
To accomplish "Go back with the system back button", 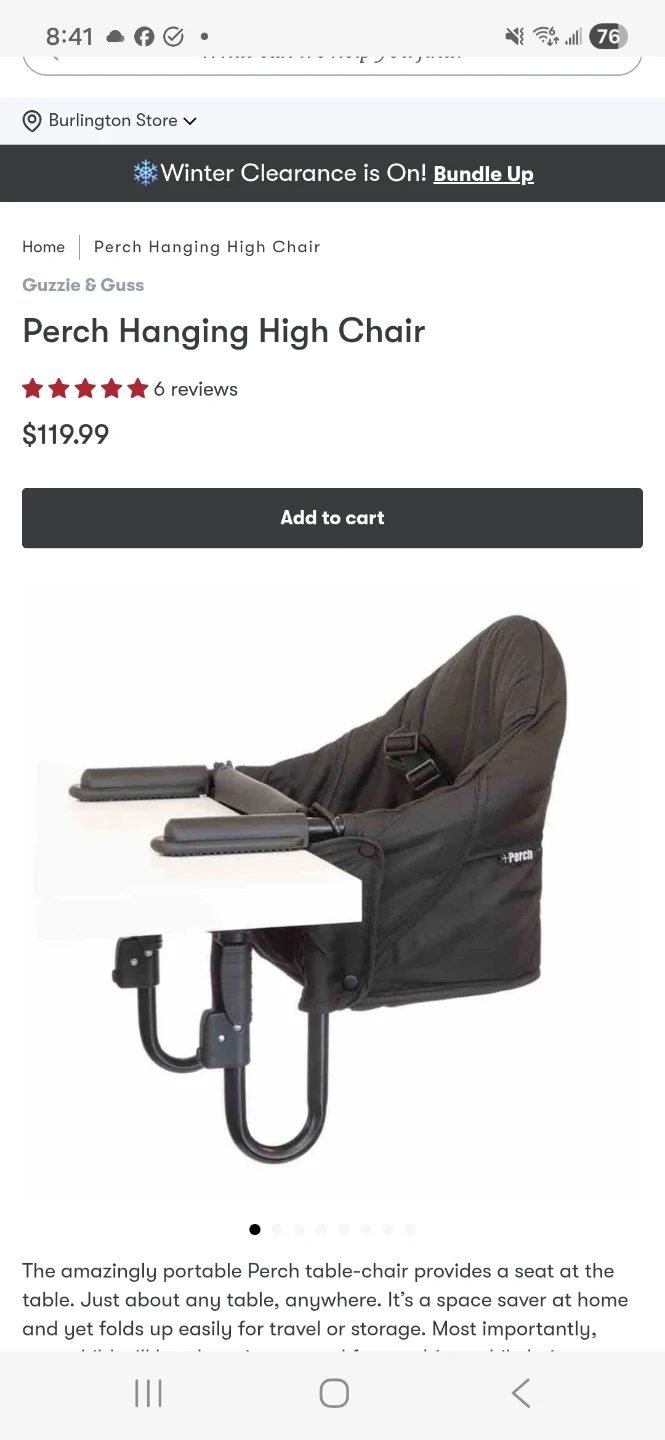I will (x=520, y=1393).
